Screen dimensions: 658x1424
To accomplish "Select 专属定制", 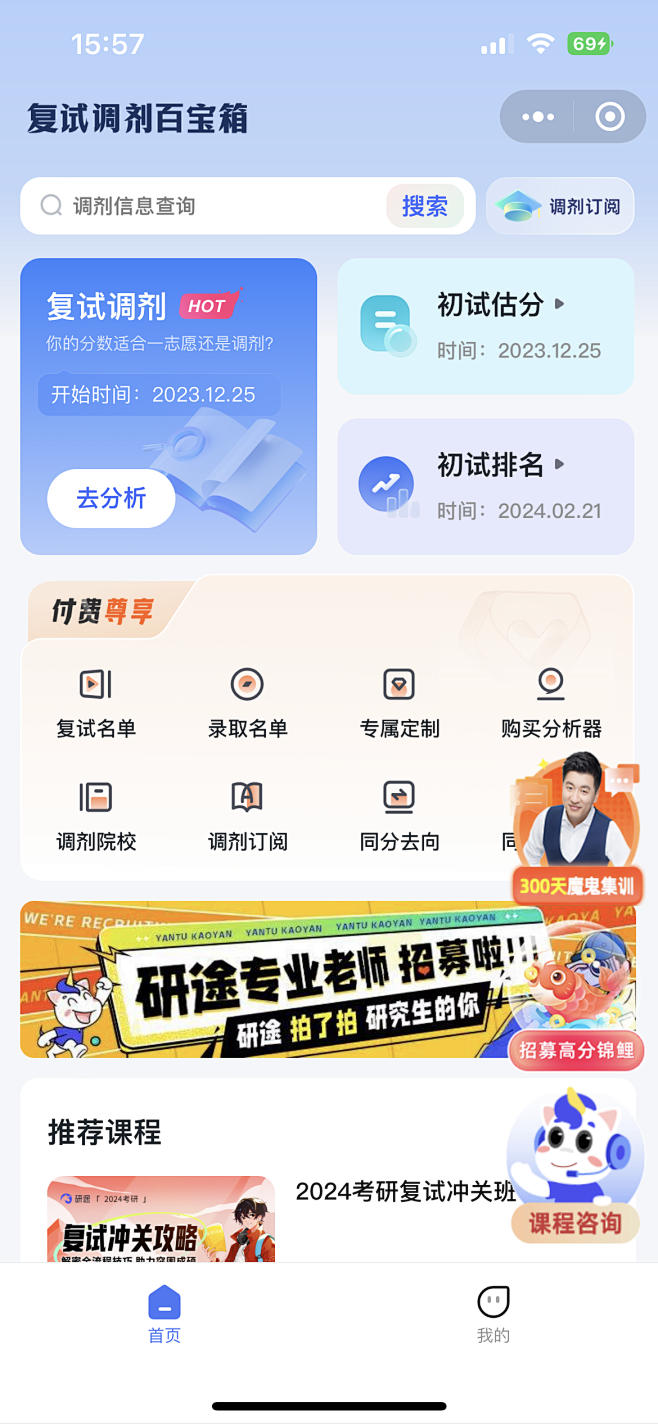I will click(399, 704).
